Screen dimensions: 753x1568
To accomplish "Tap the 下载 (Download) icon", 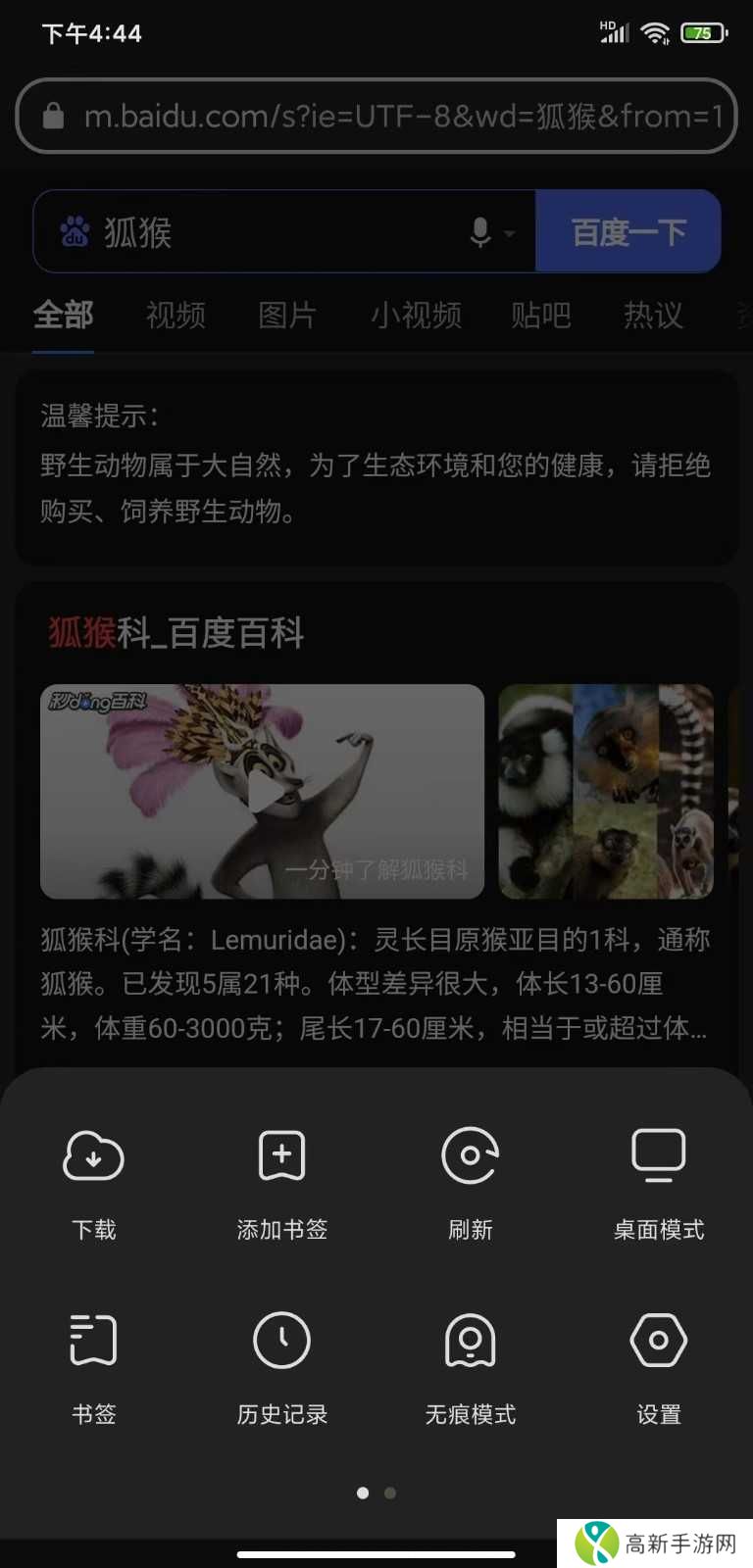I will [x=93, y=1156].
